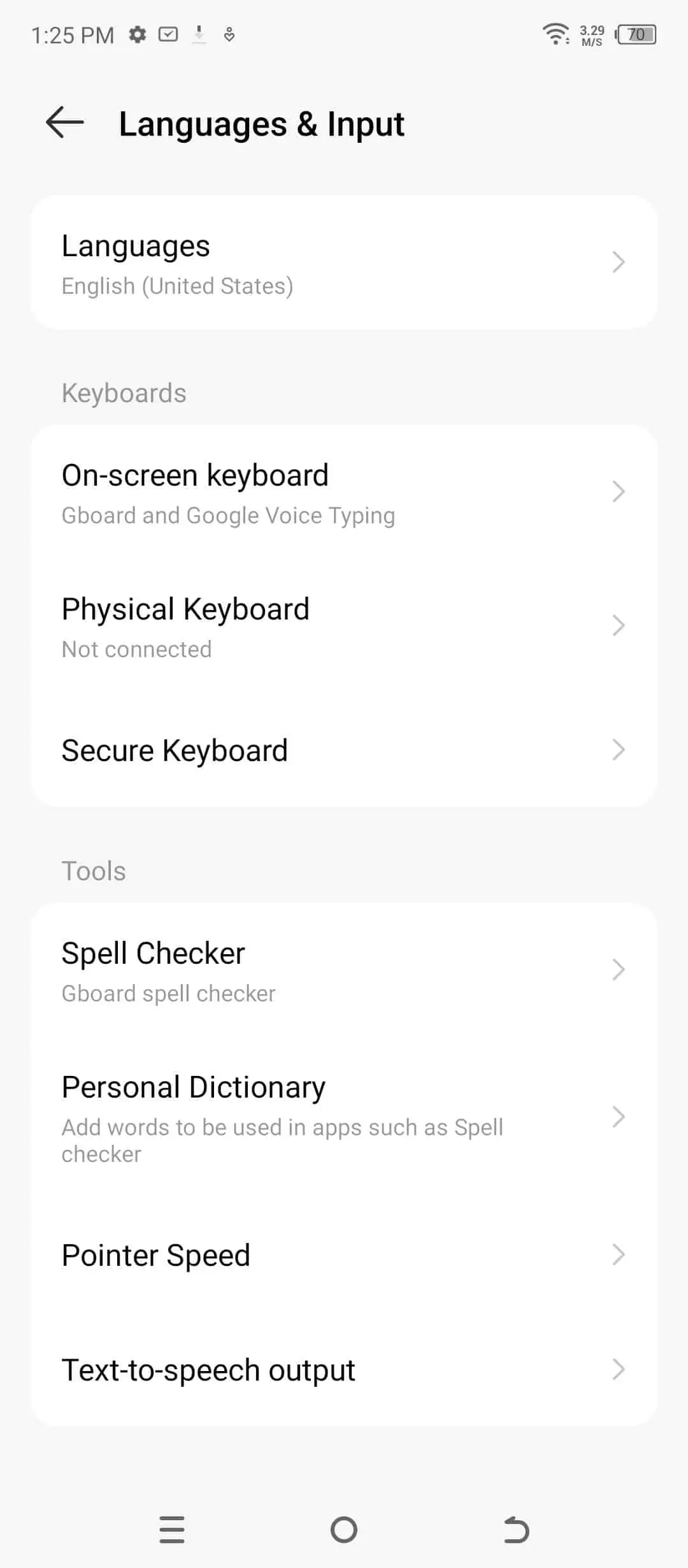Go back using the top-left arrow
Screen dimensions: 688x1568
tap(65, 122)
